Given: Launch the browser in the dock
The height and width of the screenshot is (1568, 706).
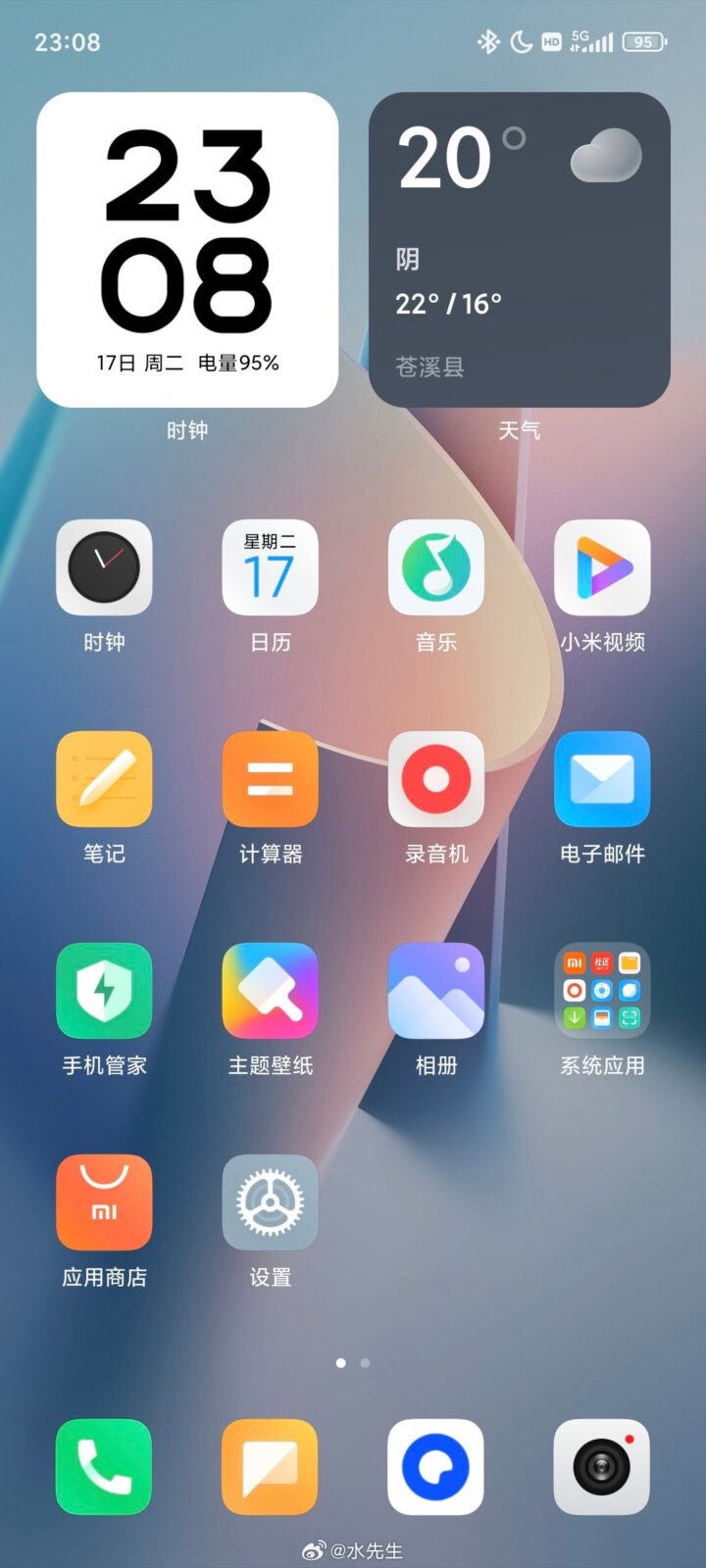Looking at the screenshot, I should coord(435,1467).
